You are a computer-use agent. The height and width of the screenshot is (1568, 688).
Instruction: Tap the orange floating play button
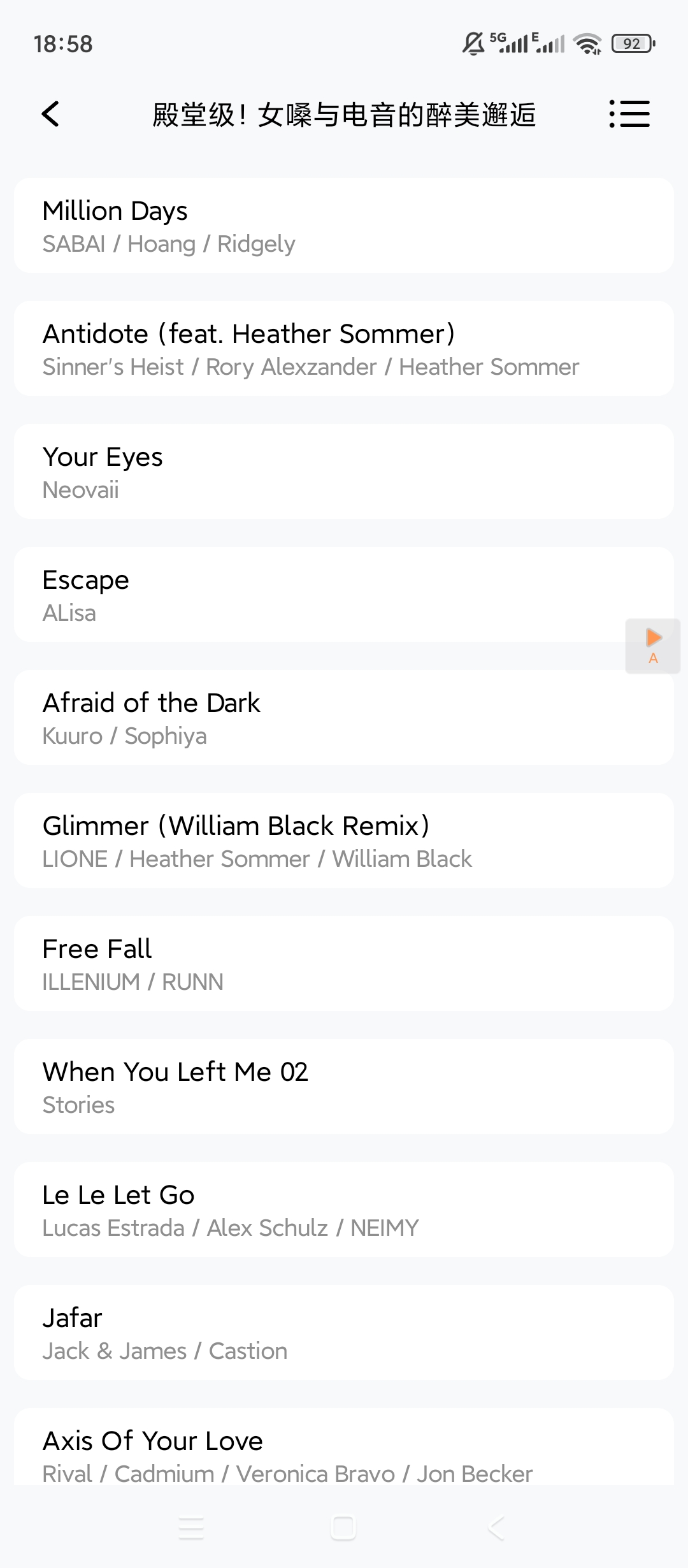click(653, 645)
